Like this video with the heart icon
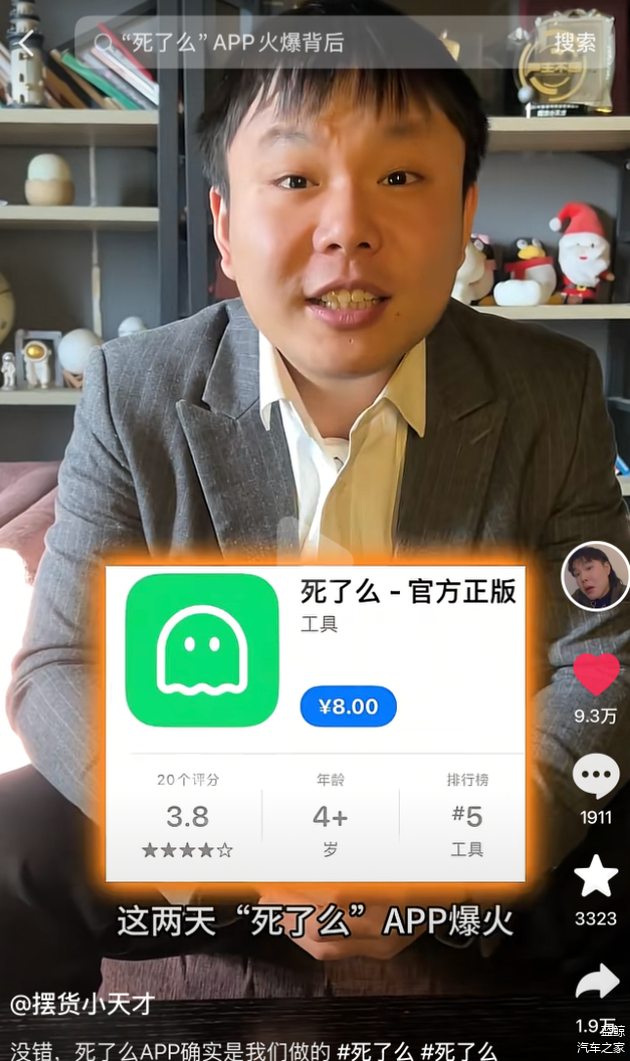The image size is (630, 1061). [x=596, y=675]
